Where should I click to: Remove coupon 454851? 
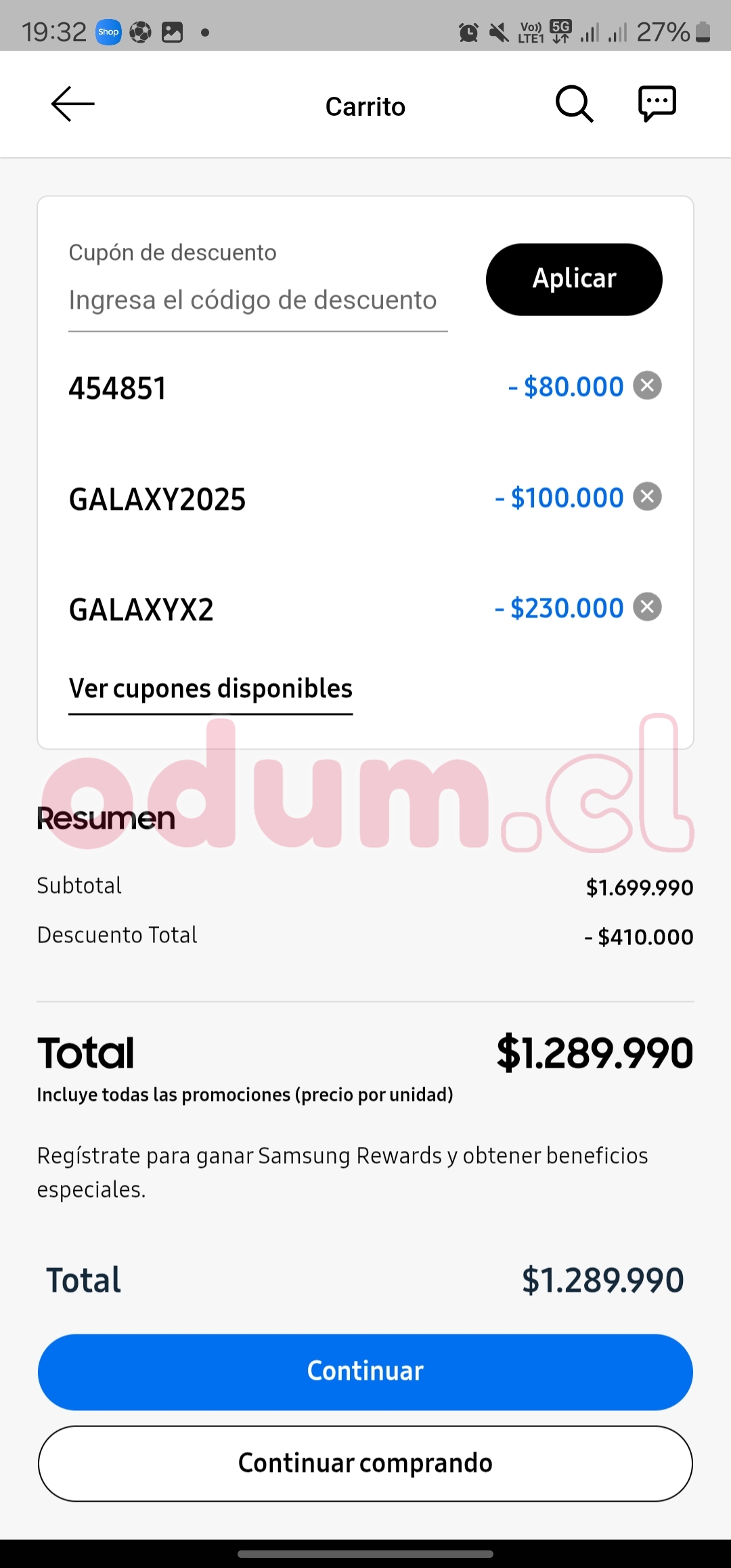(647, 386)
